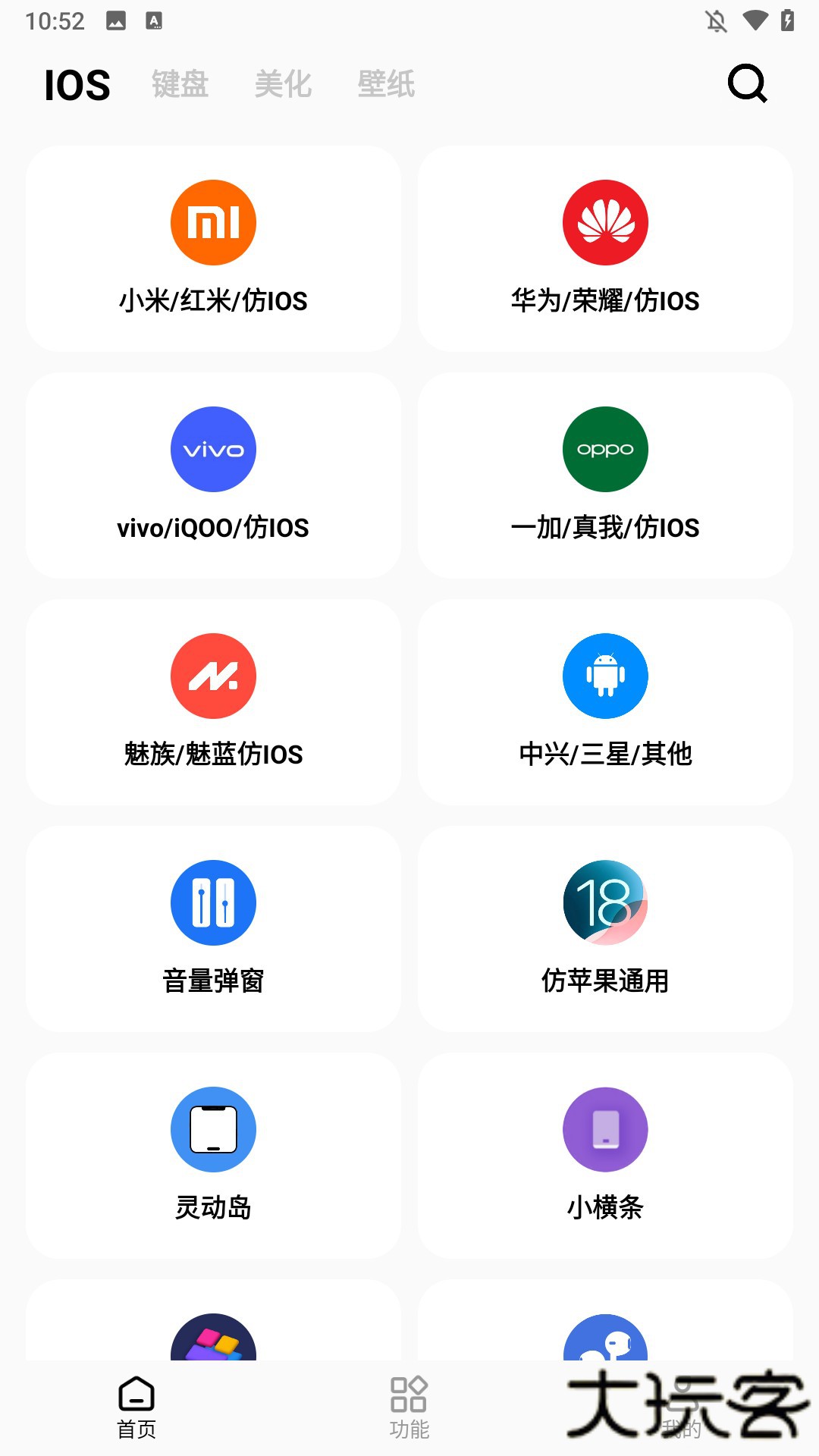Open the 壁纸 tab
Image resolution: width=819 pixels, height=1456 pixels.
[x=386, y=84]
